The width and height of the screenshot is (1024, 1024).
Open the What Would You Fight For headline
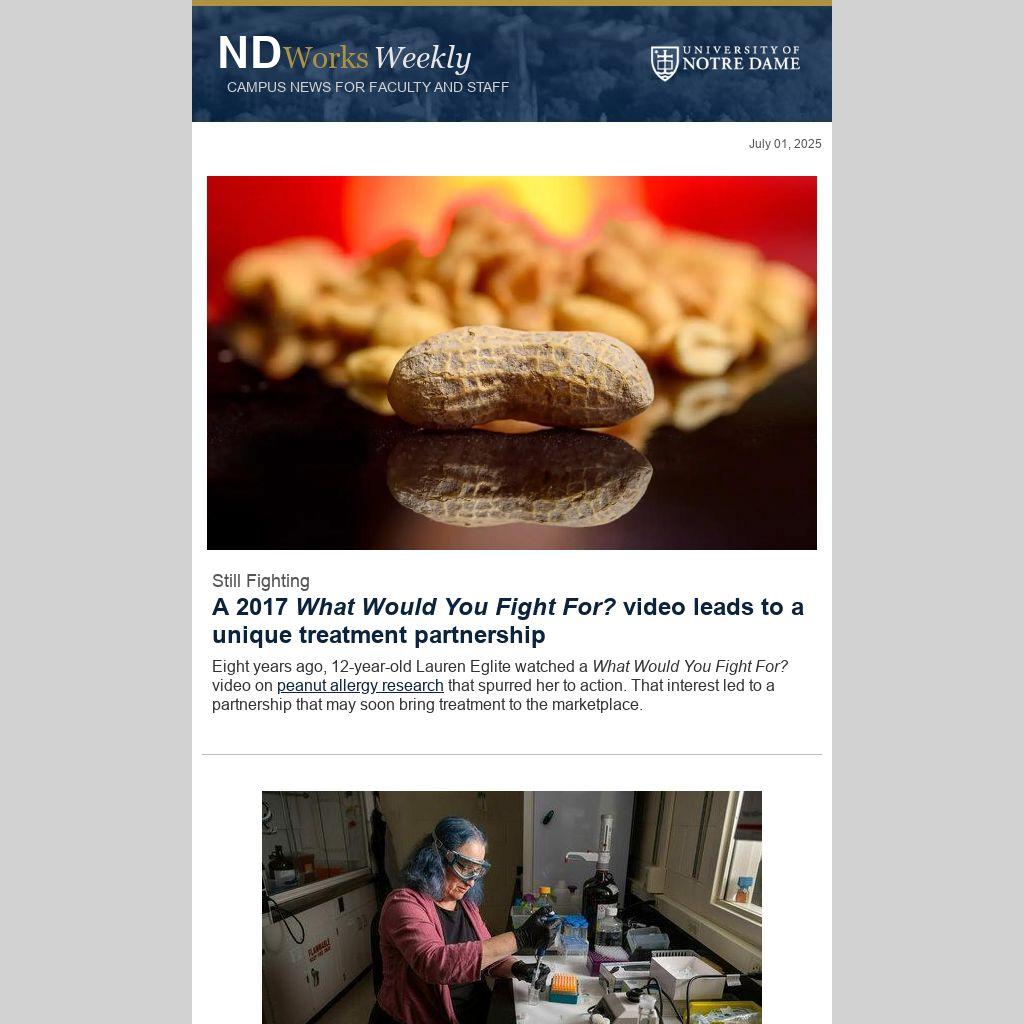pyautogui.click(x=507, y=621)
